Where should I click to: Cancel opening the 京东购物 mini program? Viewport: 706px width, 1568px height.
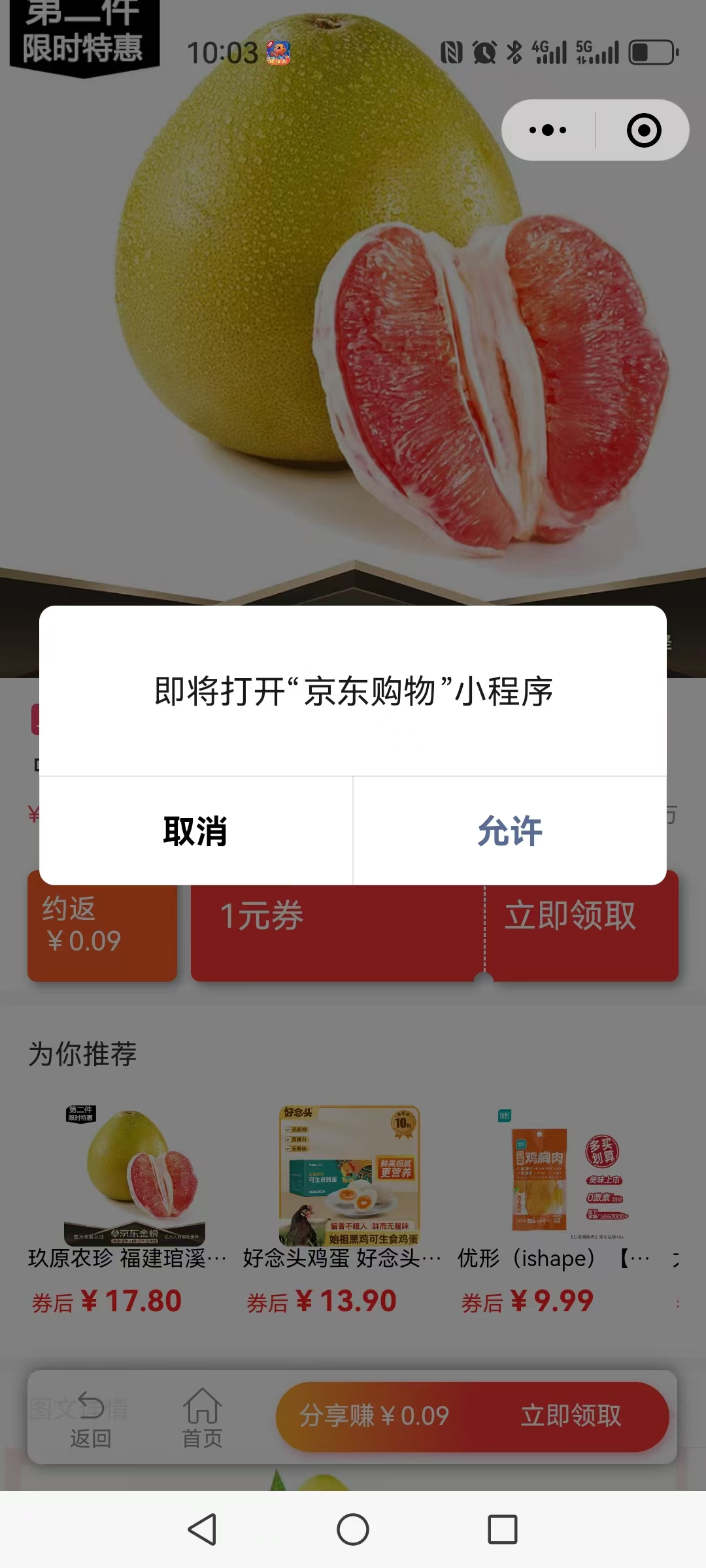[195, 831]
